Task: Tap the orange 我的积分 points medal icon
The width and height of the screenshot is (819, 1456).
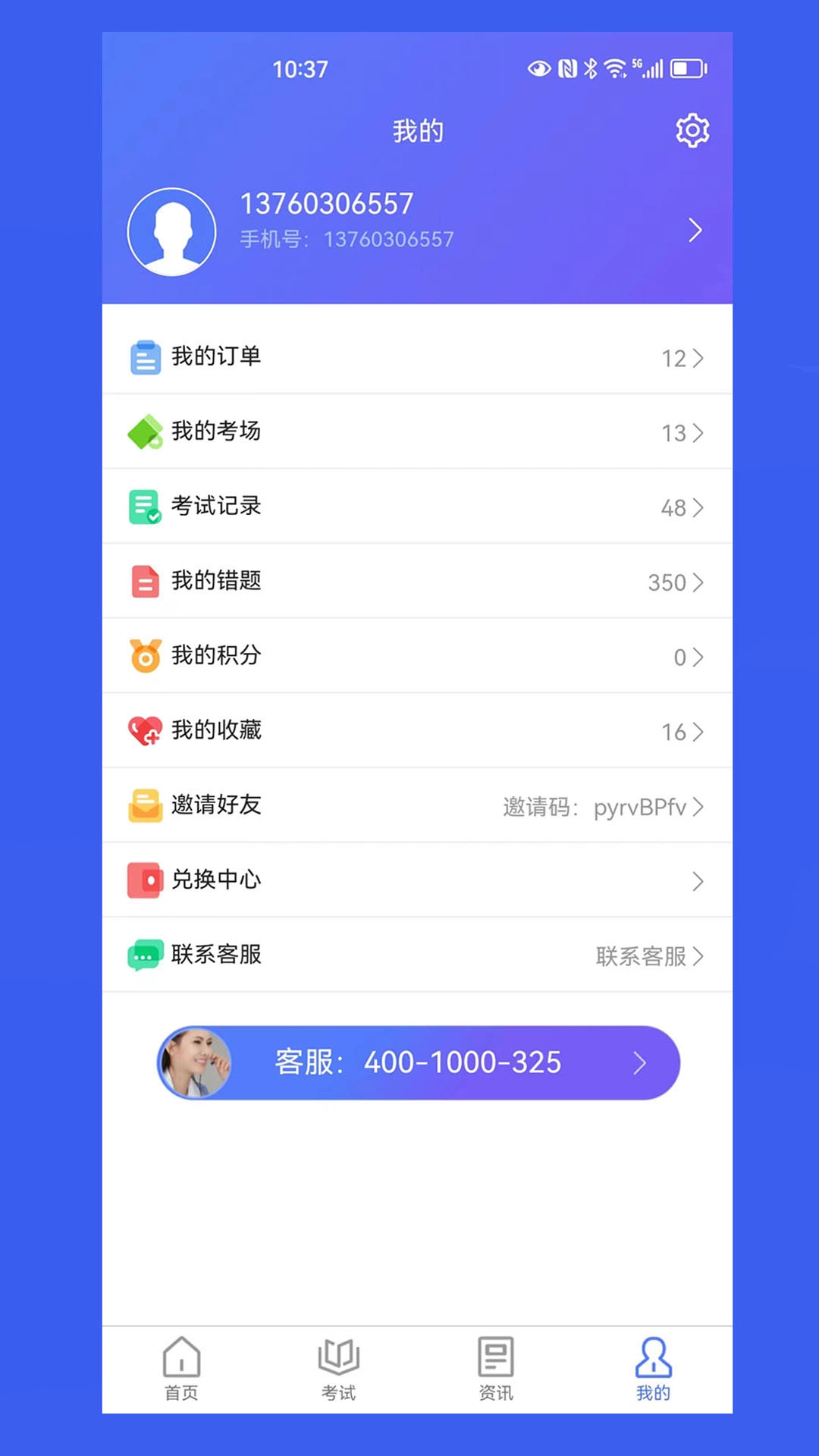Action: tap(145, 655)
